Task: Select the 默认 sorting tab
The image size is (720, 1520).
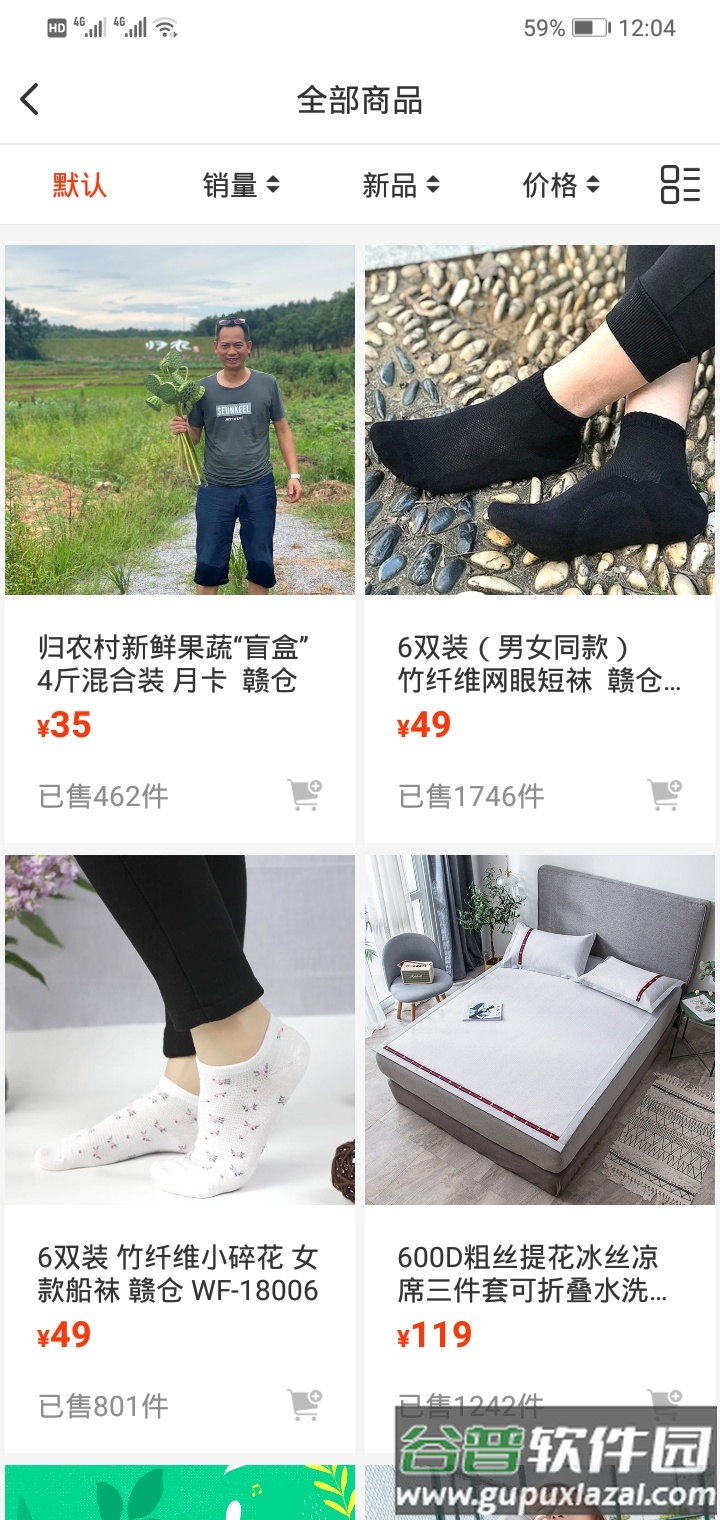Action: click(77, 185)
